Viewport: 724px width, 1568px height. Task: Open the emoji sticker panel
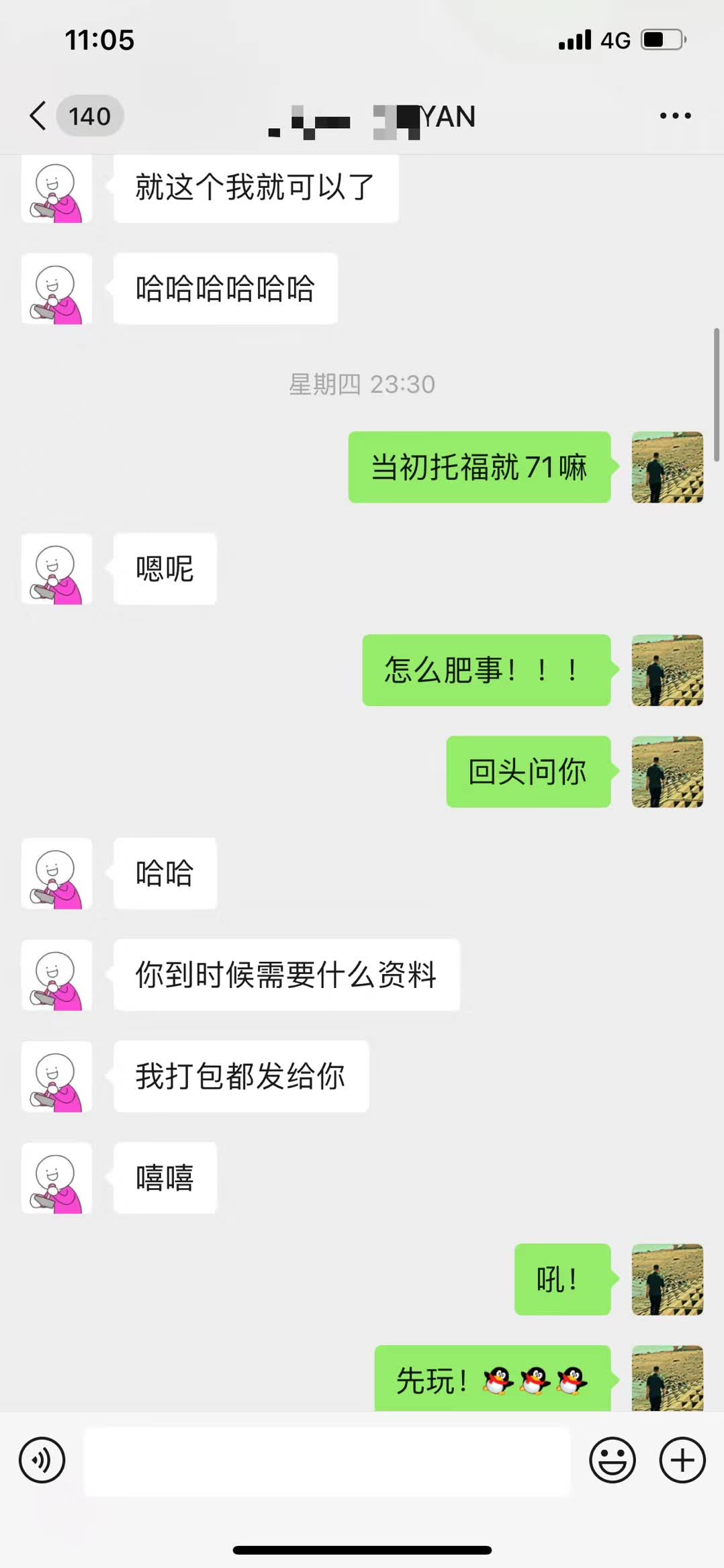pos(612,1461)
